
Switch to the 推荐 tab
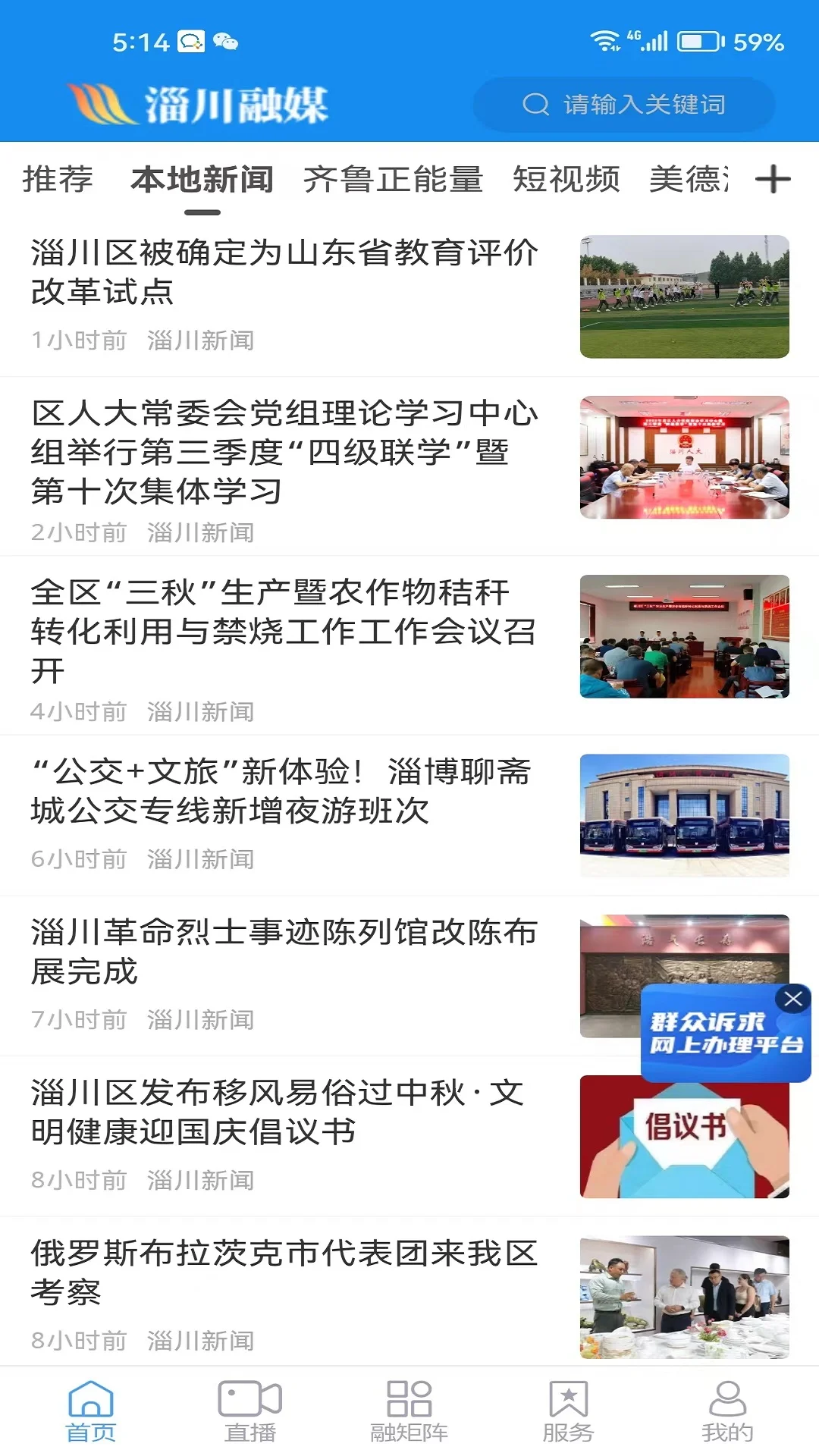click(57, 180)
